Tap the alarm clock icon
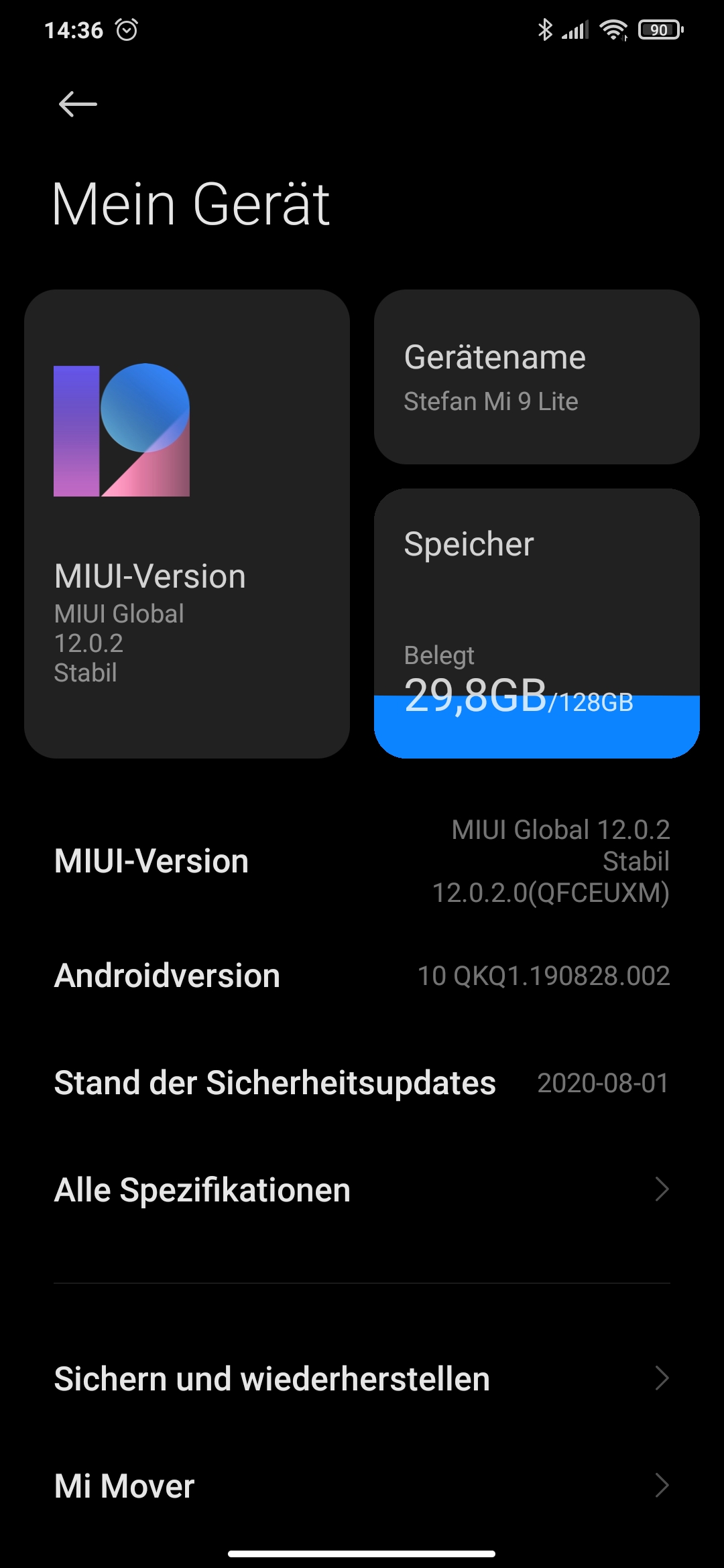 pos(127,29)
